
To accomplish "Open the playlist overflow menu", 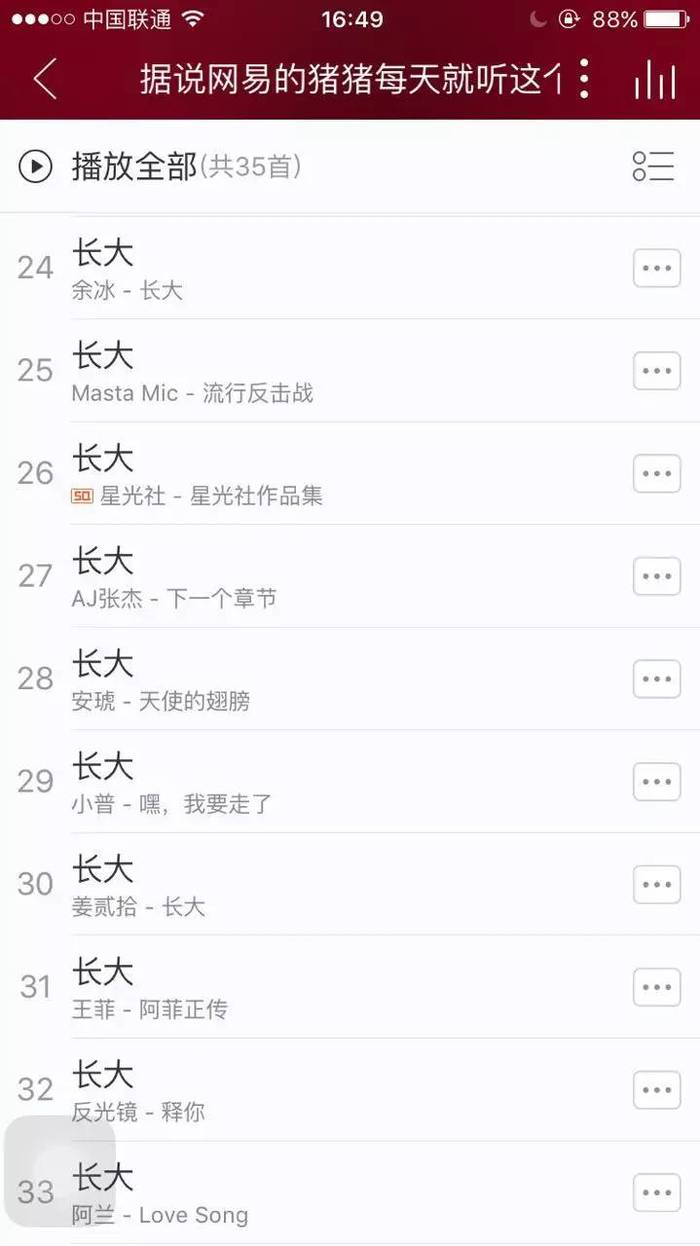I will (584, 79).
